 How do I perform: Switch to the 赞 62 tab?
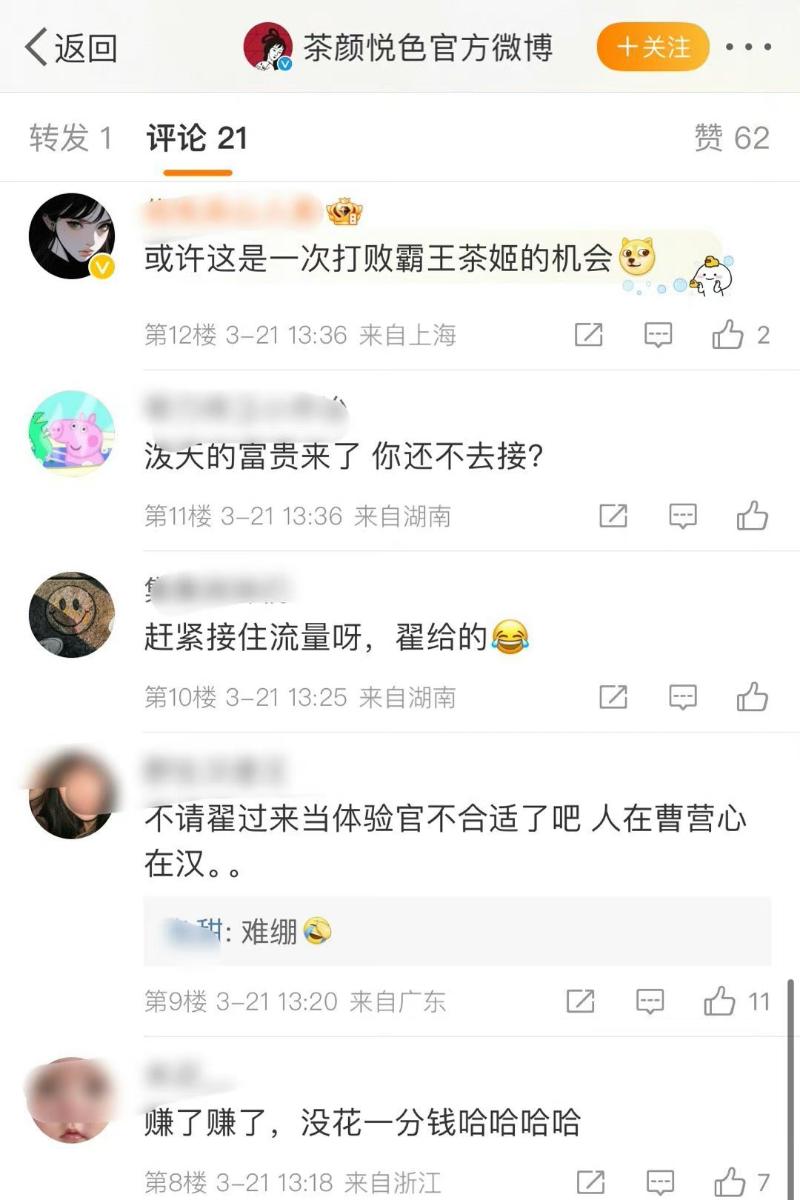(732, 138)
